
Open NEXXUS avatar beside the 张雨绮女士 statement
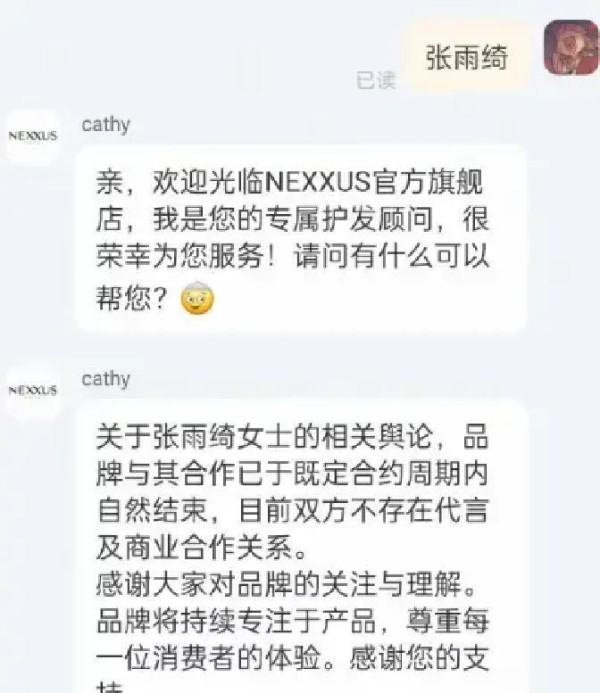[33, 389]
